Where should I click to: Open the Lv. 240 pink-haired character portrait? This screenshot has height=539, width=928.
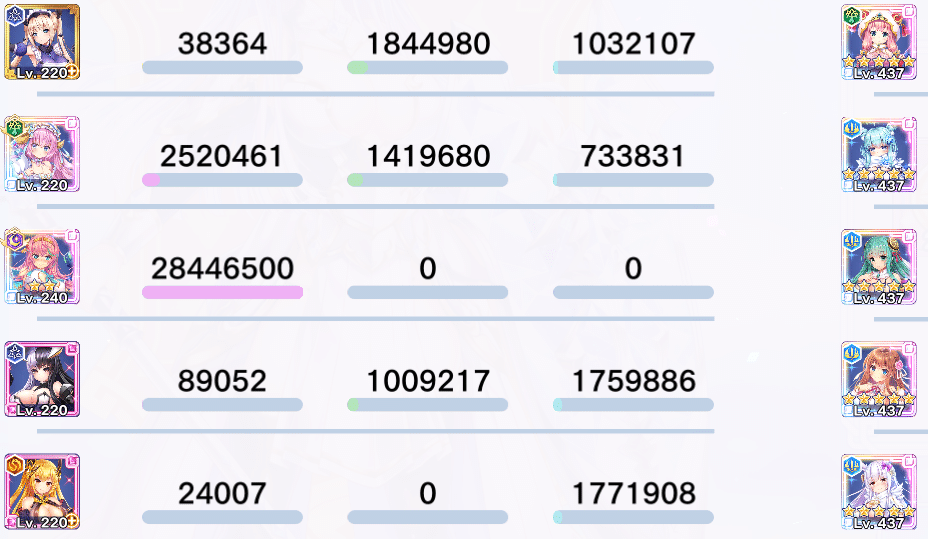pyautogui.click(x=42, y=267)
